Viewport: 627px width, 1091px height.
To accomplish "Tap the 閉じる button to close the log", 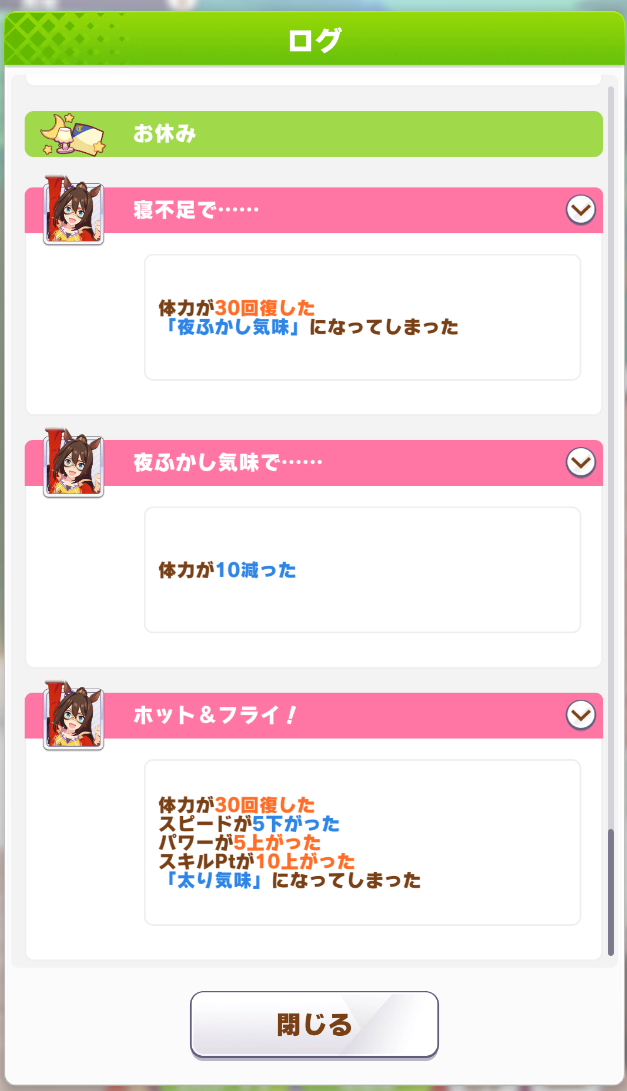I will [x=314, y=1024].
